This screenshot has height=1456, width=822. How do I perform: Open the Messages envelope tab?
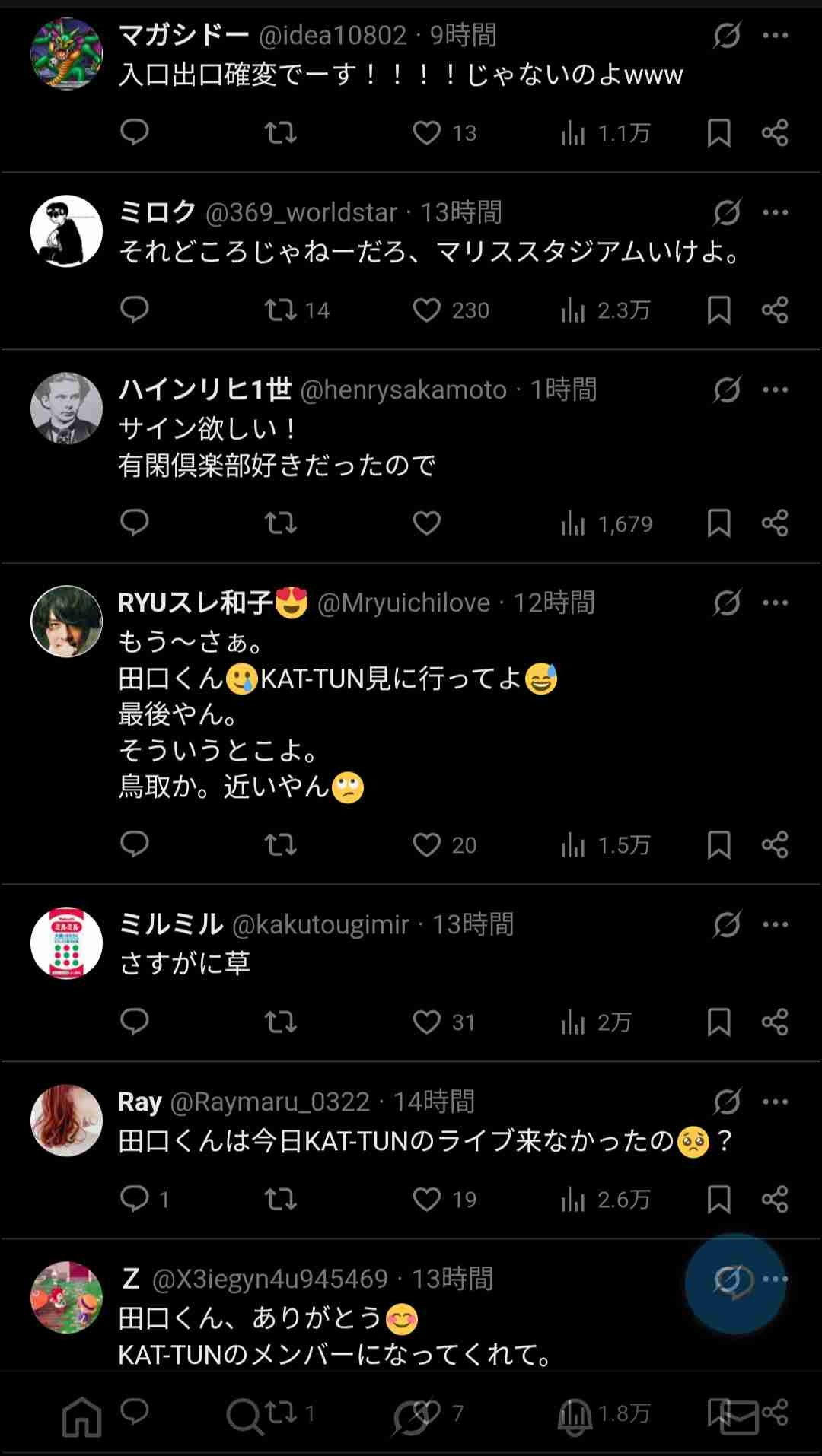737,1416
